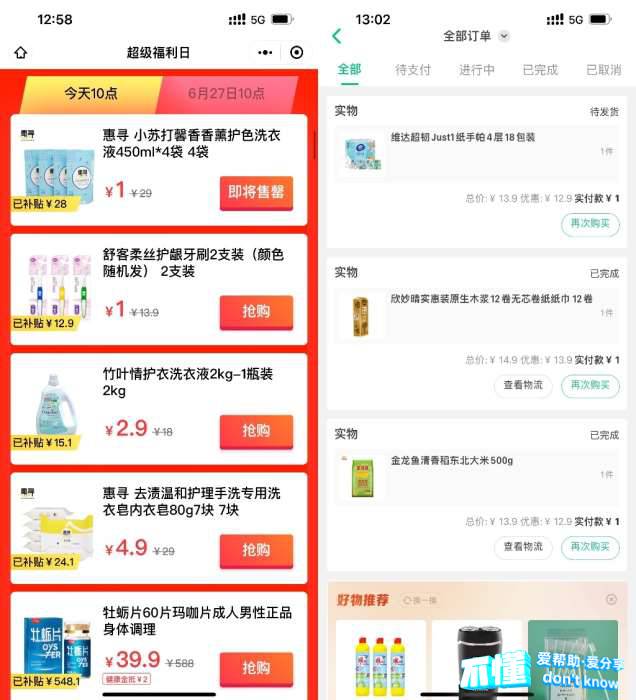This screenshot has width=636, height=700.
Task: View logistics for 欣妙晴卷纸 order
Action: pos(523,385)
